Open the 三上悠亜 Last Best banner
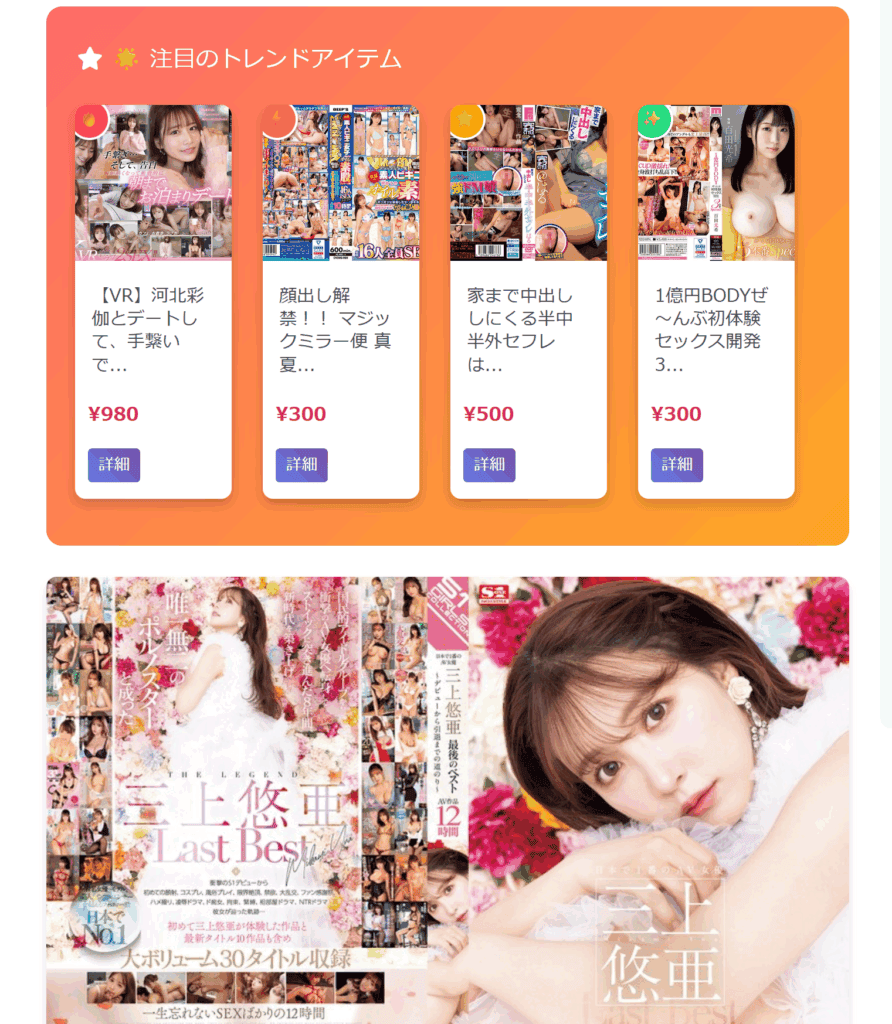 tap(447, 800)
